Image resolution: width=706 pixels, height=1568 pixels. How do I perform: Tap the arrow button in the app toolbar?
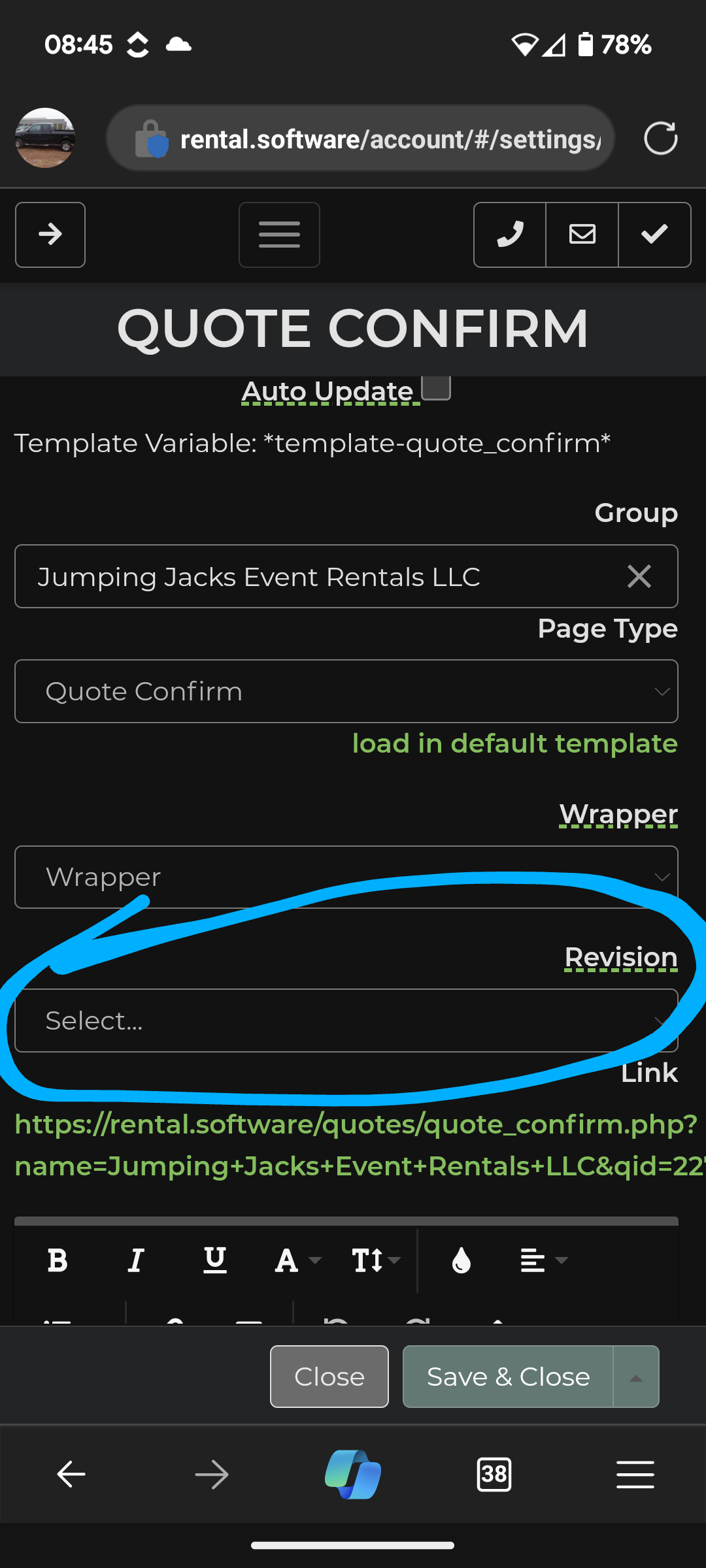click(50, 235)
